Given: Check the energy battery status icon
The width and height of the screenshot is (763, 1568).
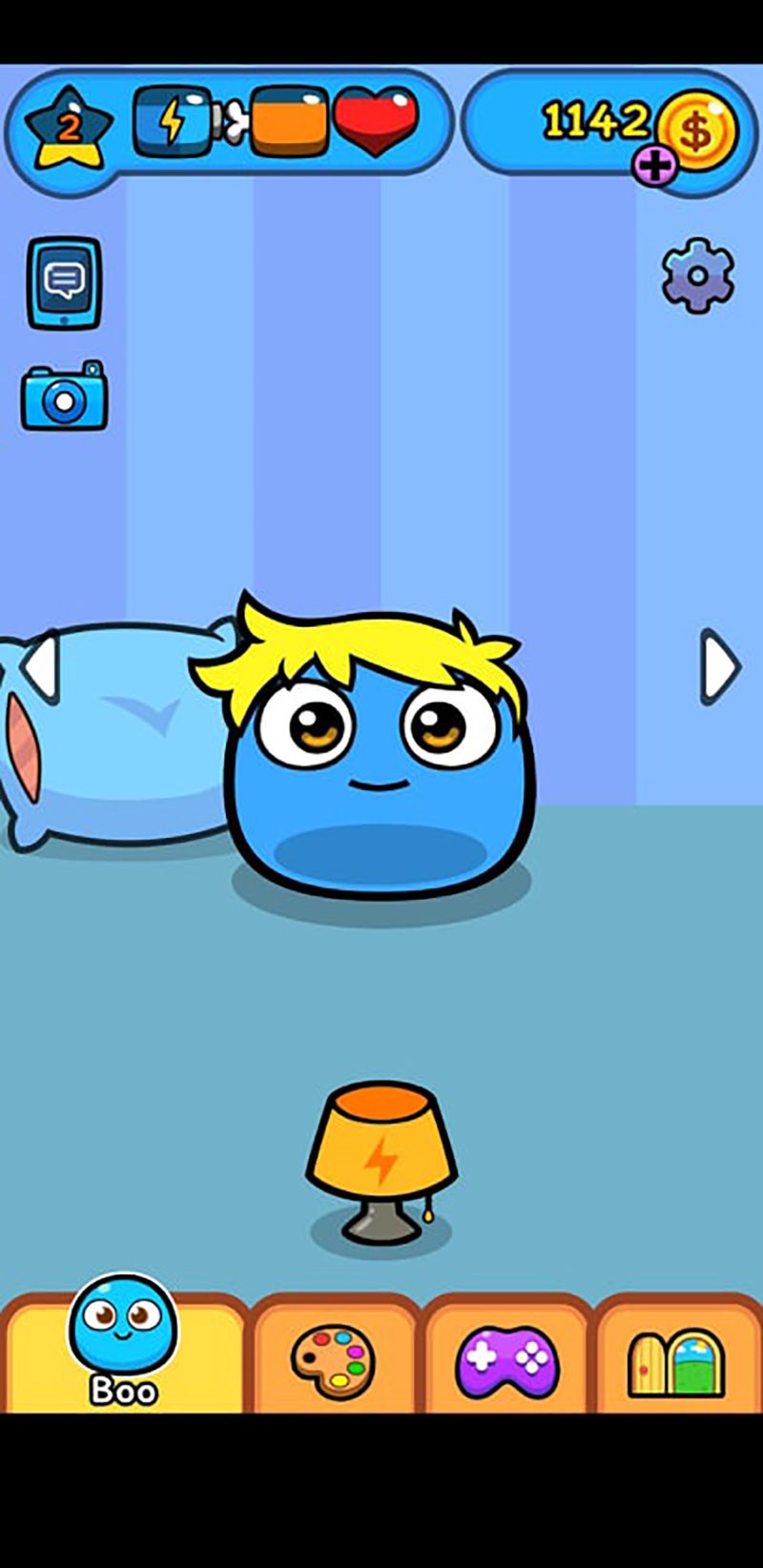Looking at the screenshot, I should (173, 122).
